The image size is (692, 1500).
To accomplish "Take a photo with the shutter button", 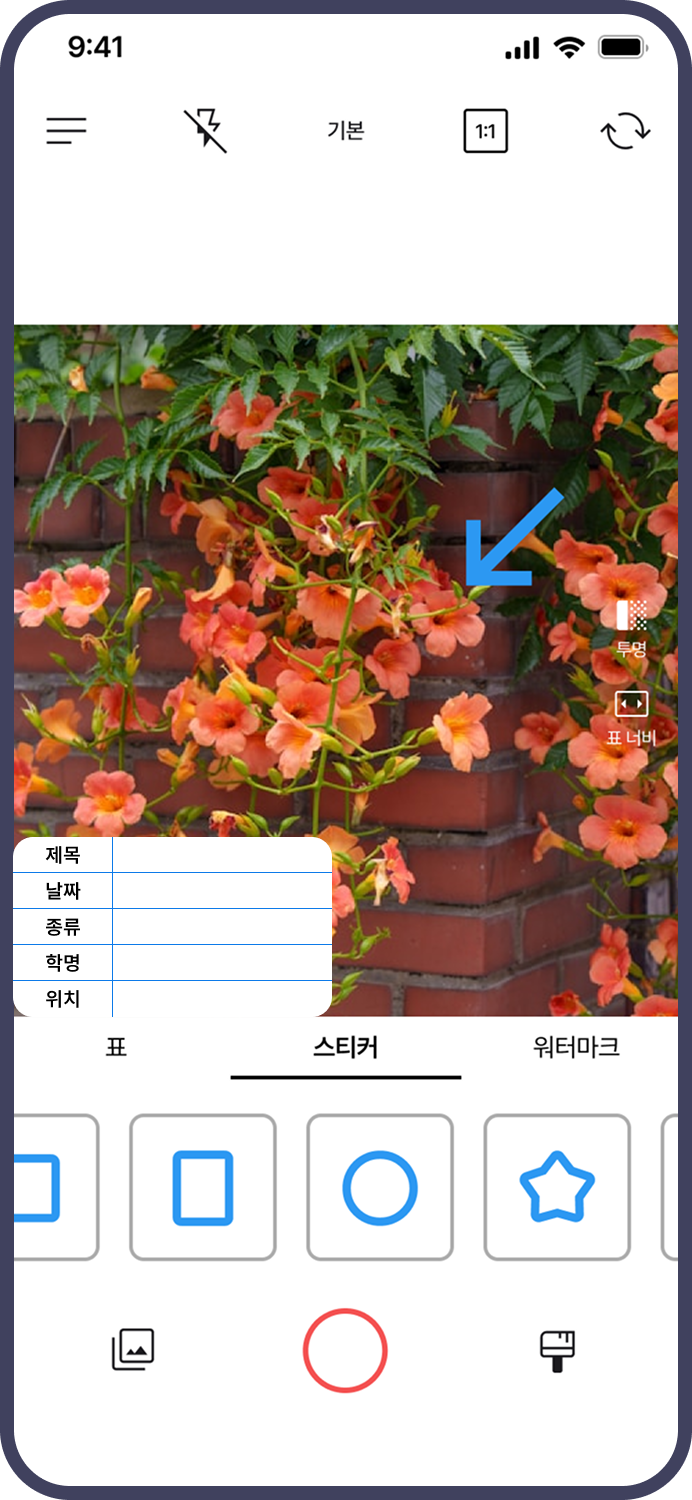I will coord(345,1350).
